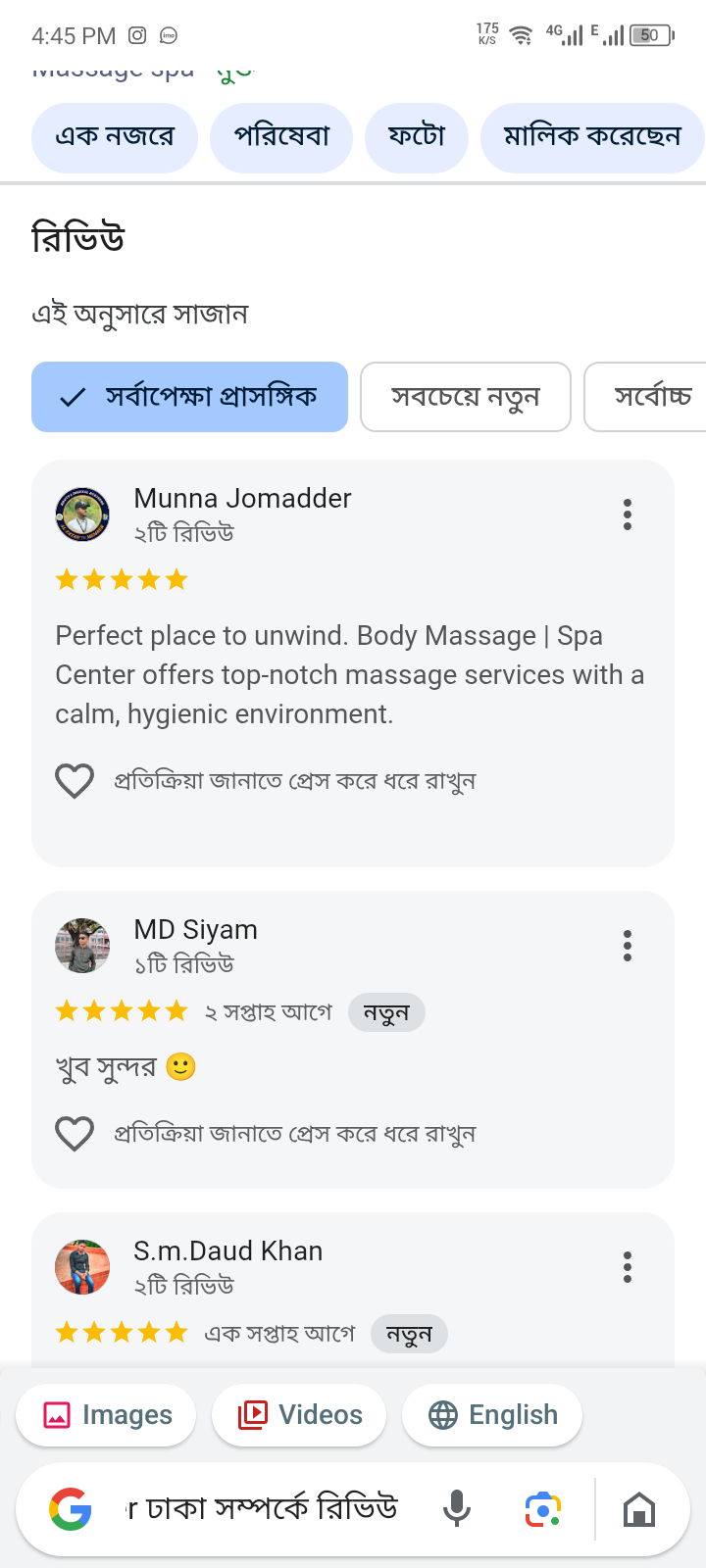Switch results language to English
This screenshot has height=1568, width=706.
(492, 1415)
